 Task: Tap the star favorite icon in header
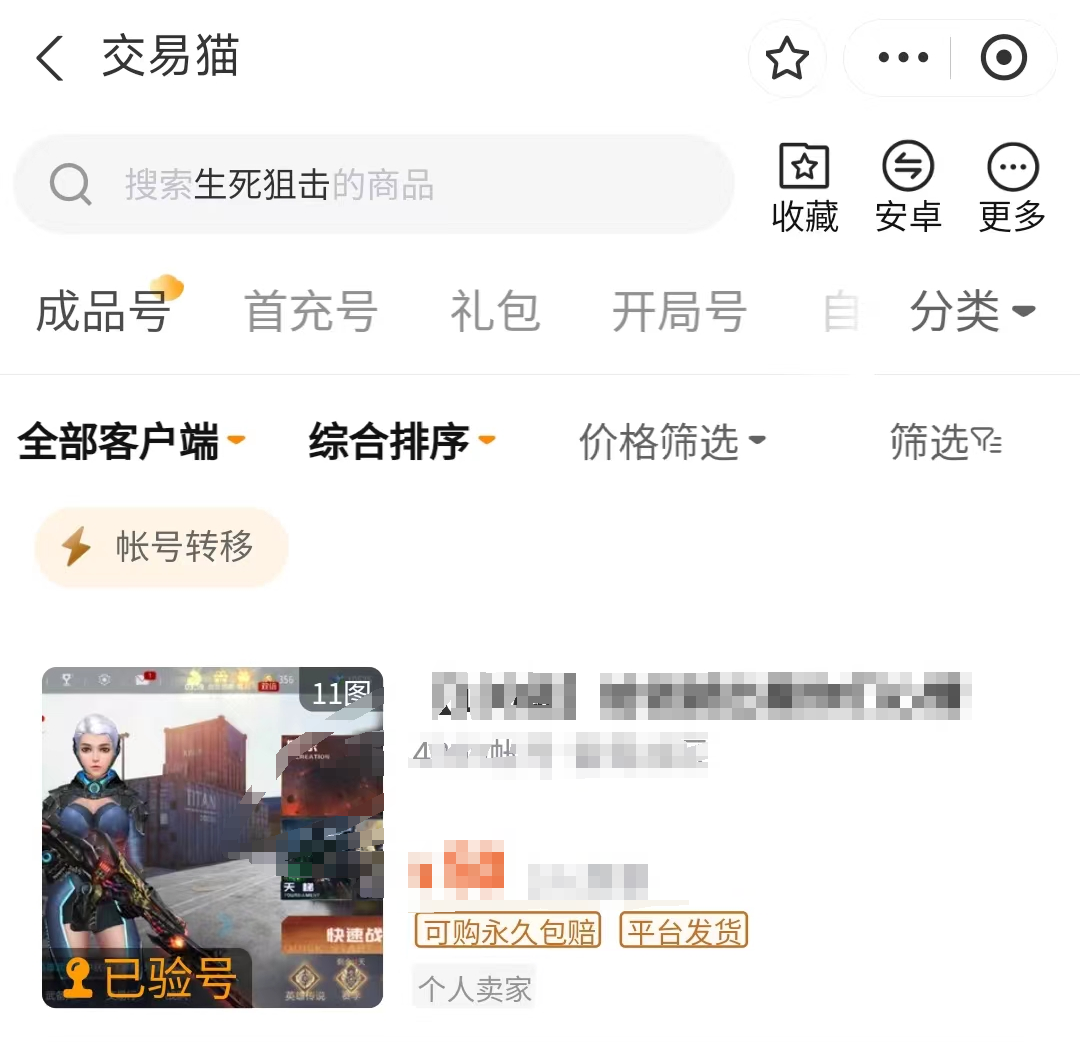tap(787, 59)
